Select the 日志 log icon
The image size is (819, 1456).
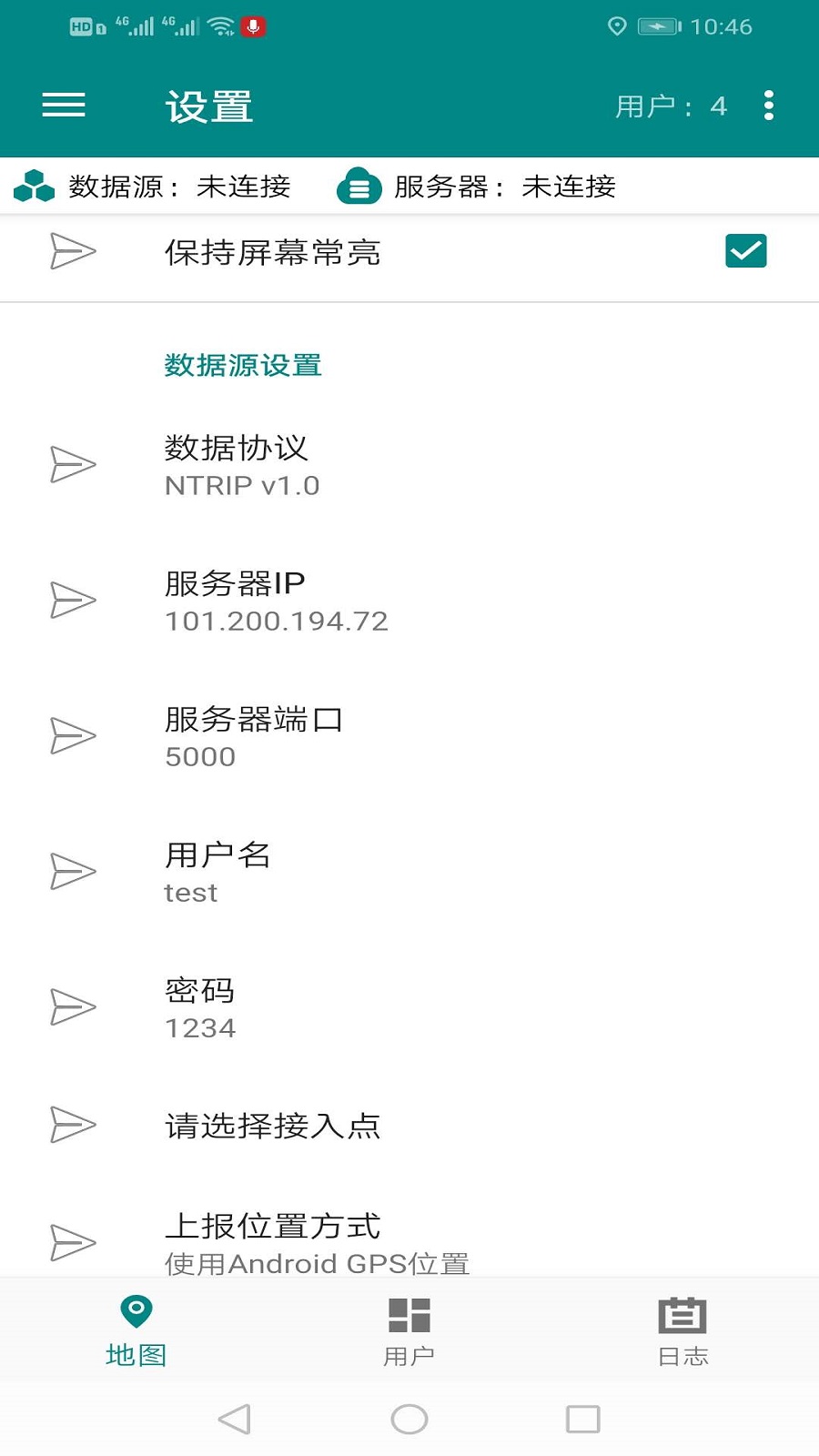[x=682, y=1313]
